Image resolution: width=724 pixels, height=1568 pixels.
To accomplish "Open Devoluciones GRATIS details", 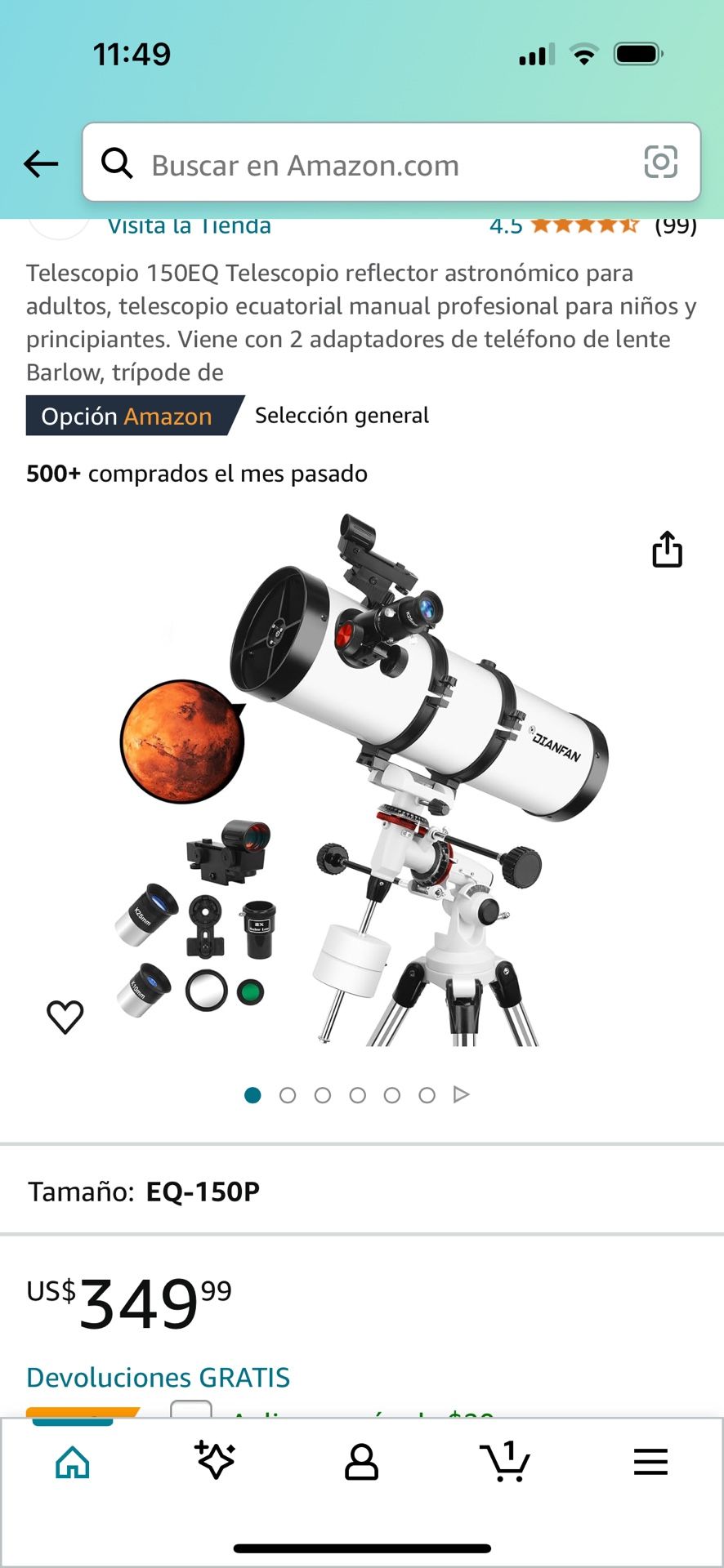I will [158, 1378].
